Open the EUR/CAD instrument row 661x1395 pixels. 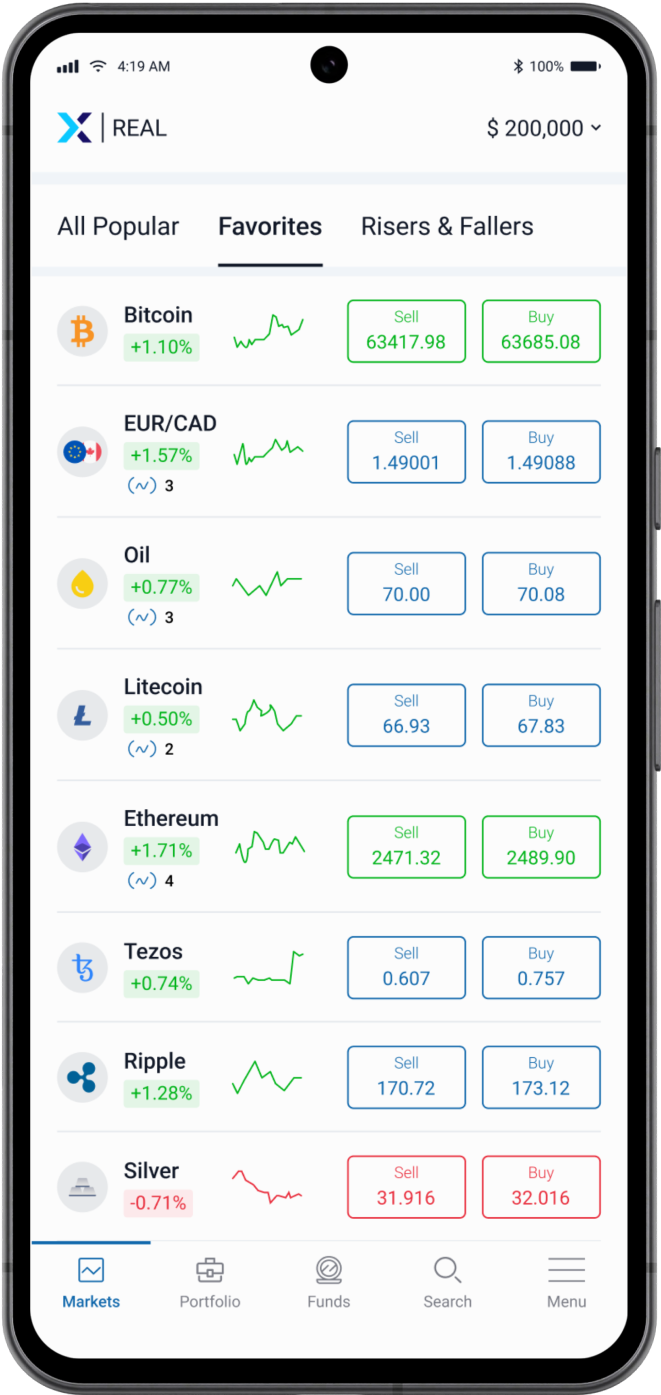tap(170, 424)
